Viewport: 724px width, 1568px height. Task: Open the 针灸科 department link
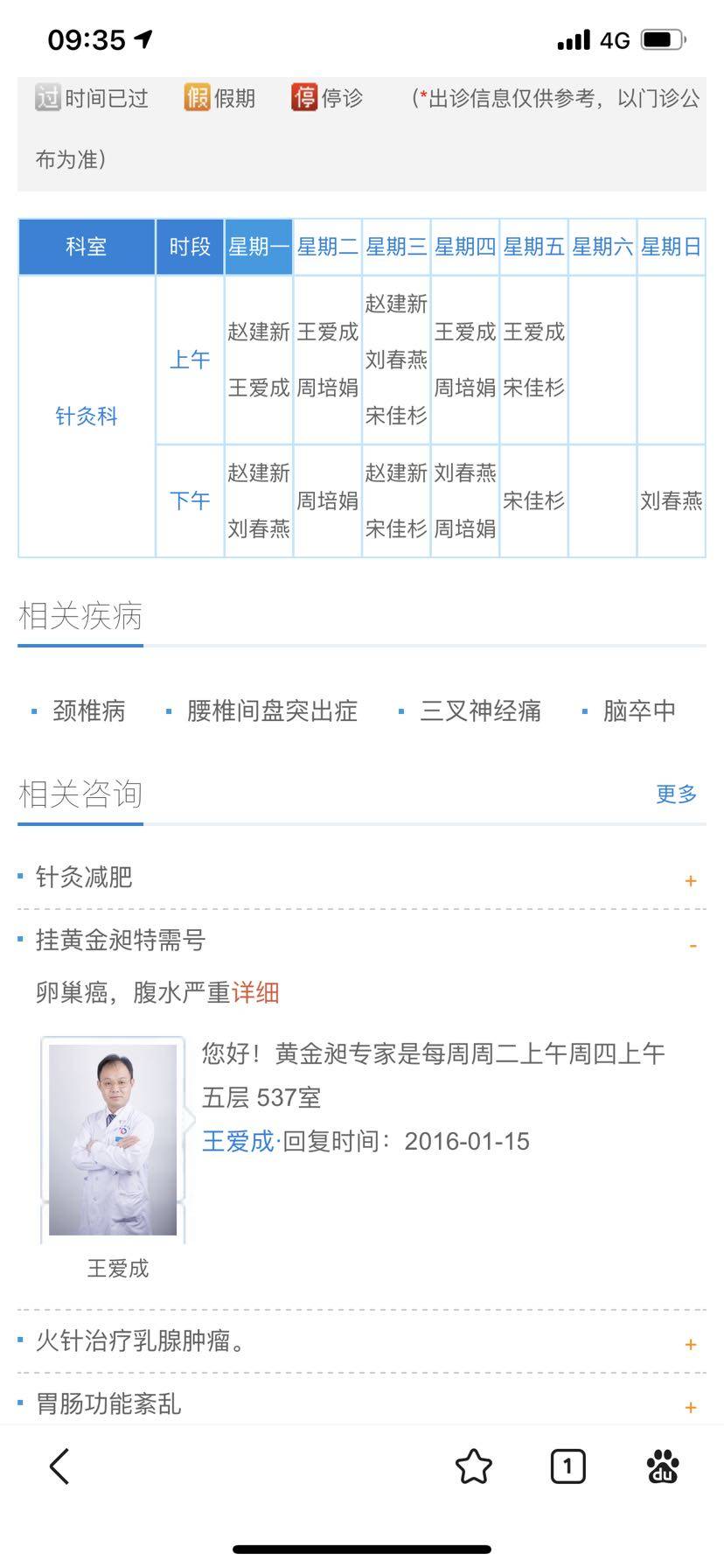pos(87,416)
